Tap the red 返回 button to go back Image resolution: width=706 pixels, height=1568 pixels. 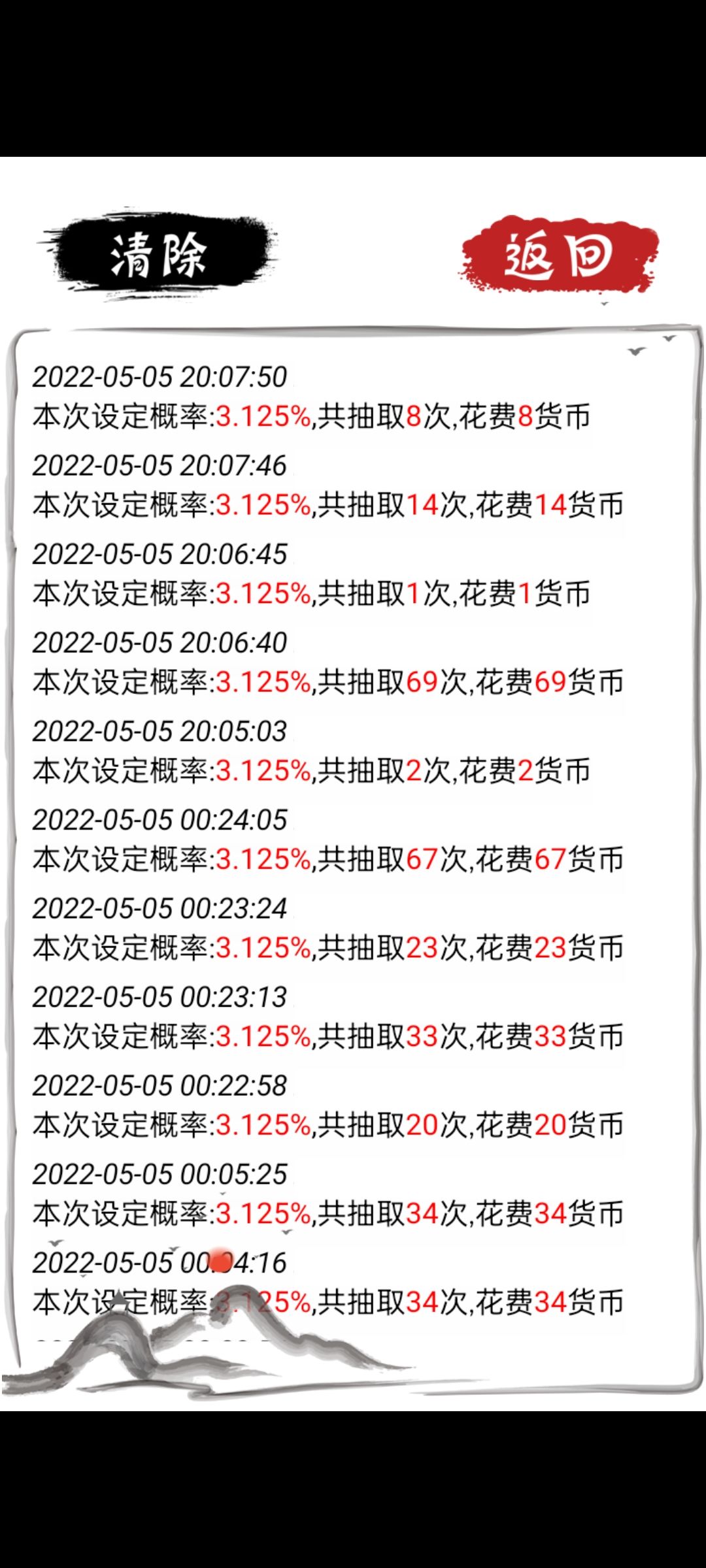tap(559, 256)
